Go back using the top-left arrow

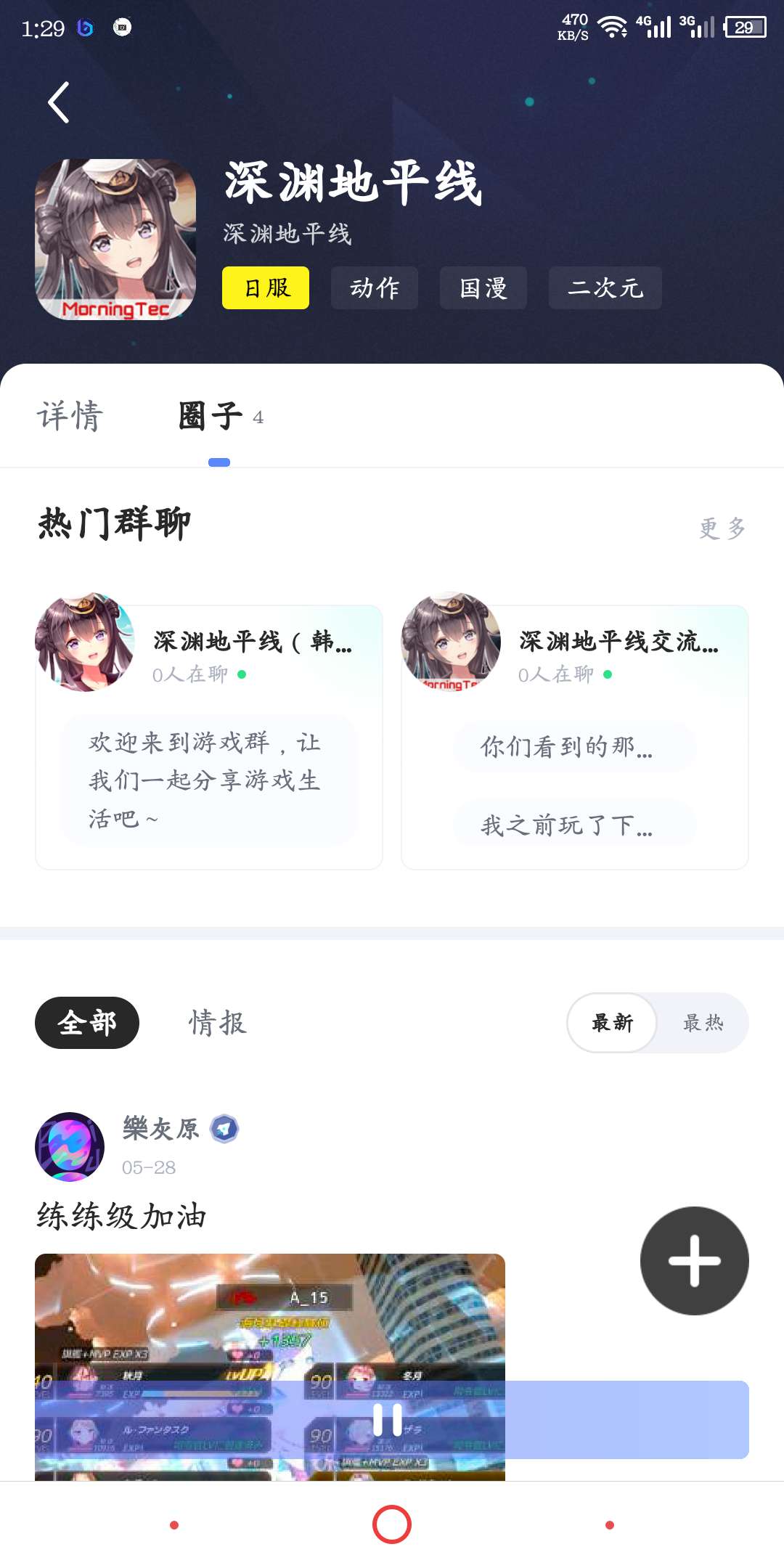59,102
